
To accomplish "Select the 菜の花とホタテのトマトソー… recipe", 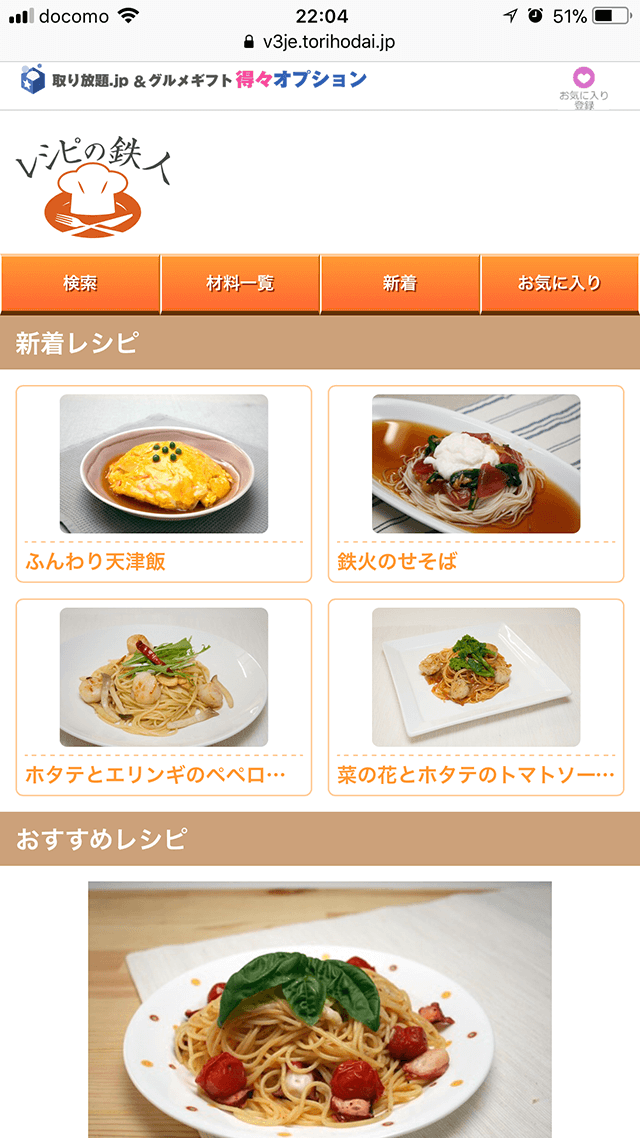I will tap(476, 696).
